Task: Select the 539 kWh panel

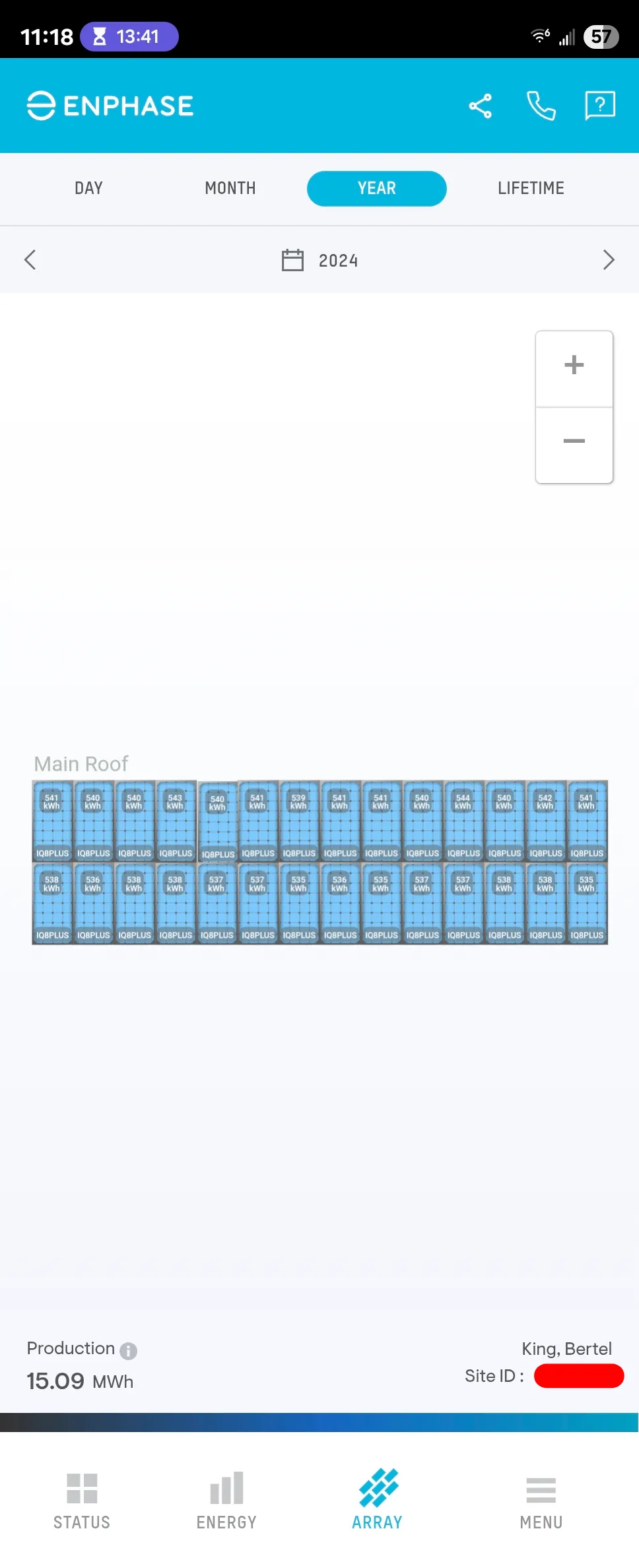Action: 299,821
